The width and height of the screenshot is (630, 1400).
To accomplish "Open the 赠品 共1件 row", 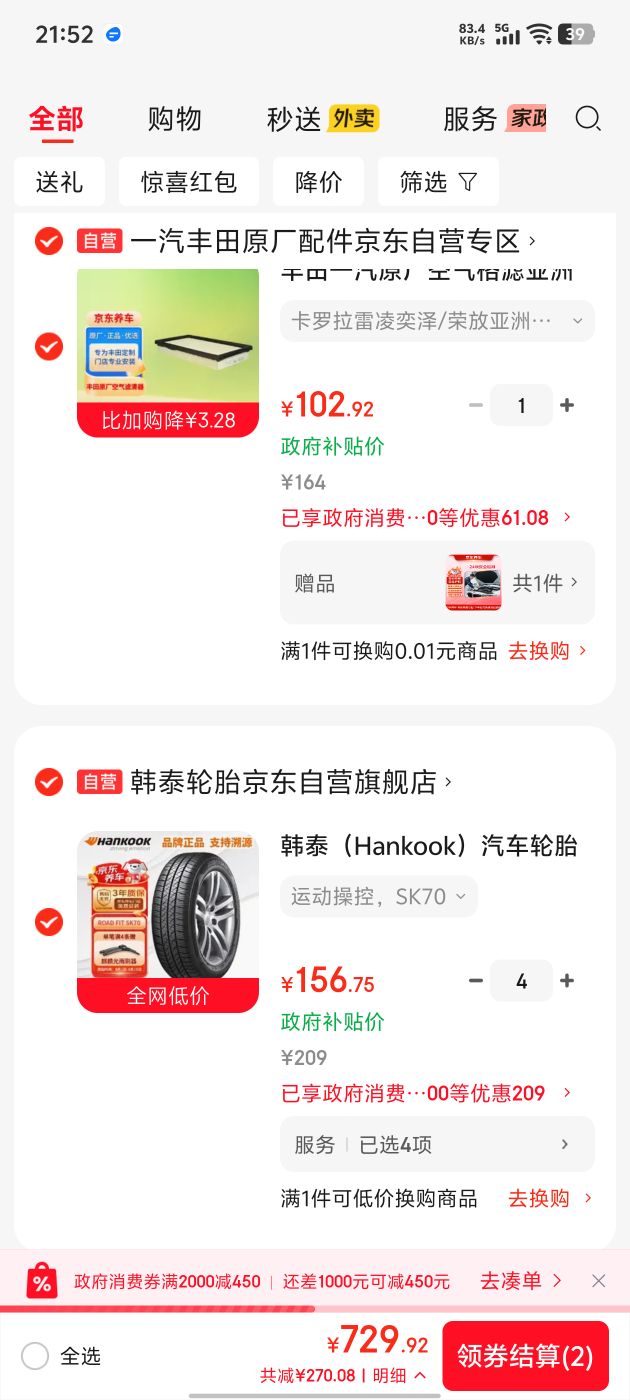I will pos(437,583).
